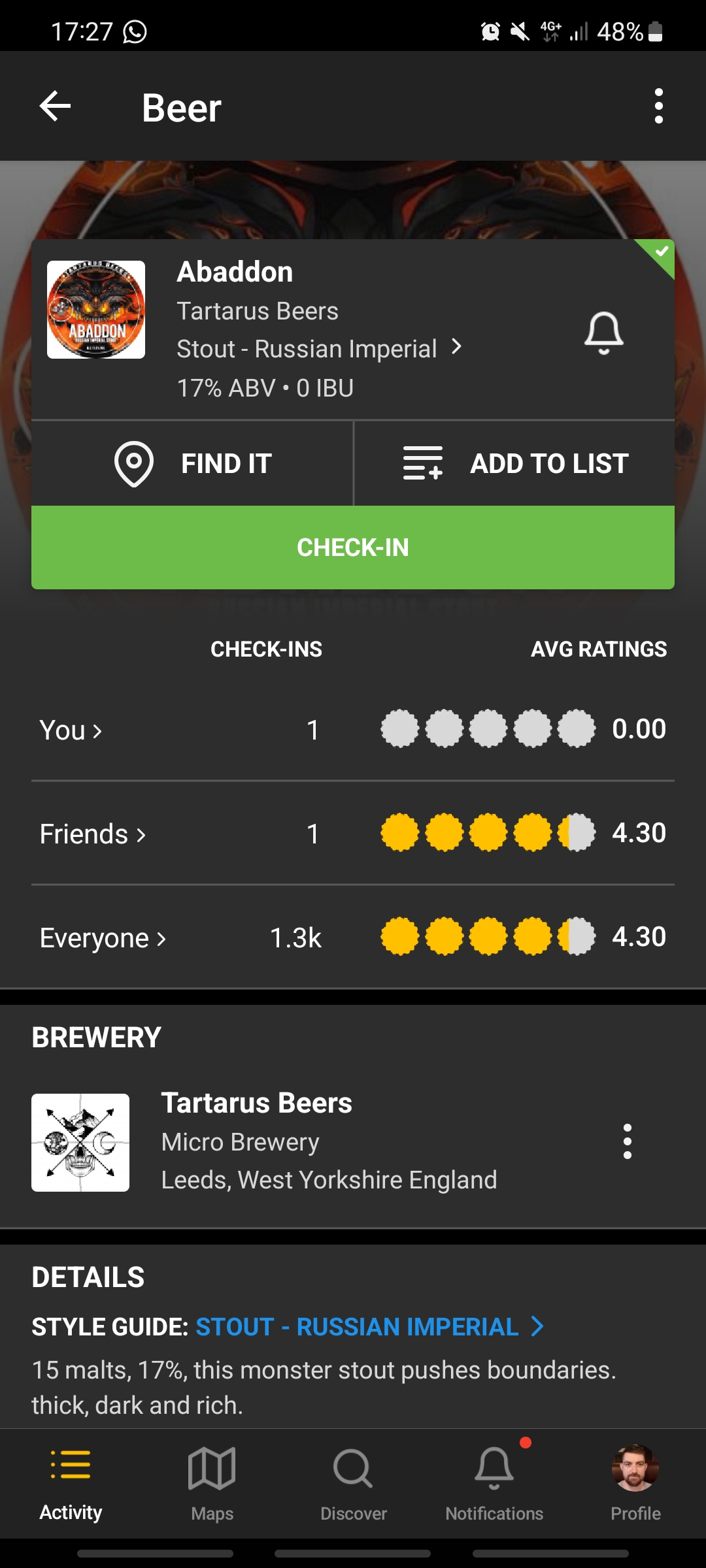This screenshot has height=1568, width=706.
Task: Go to the Discover tab
Action: click(x=353, y=1482)
